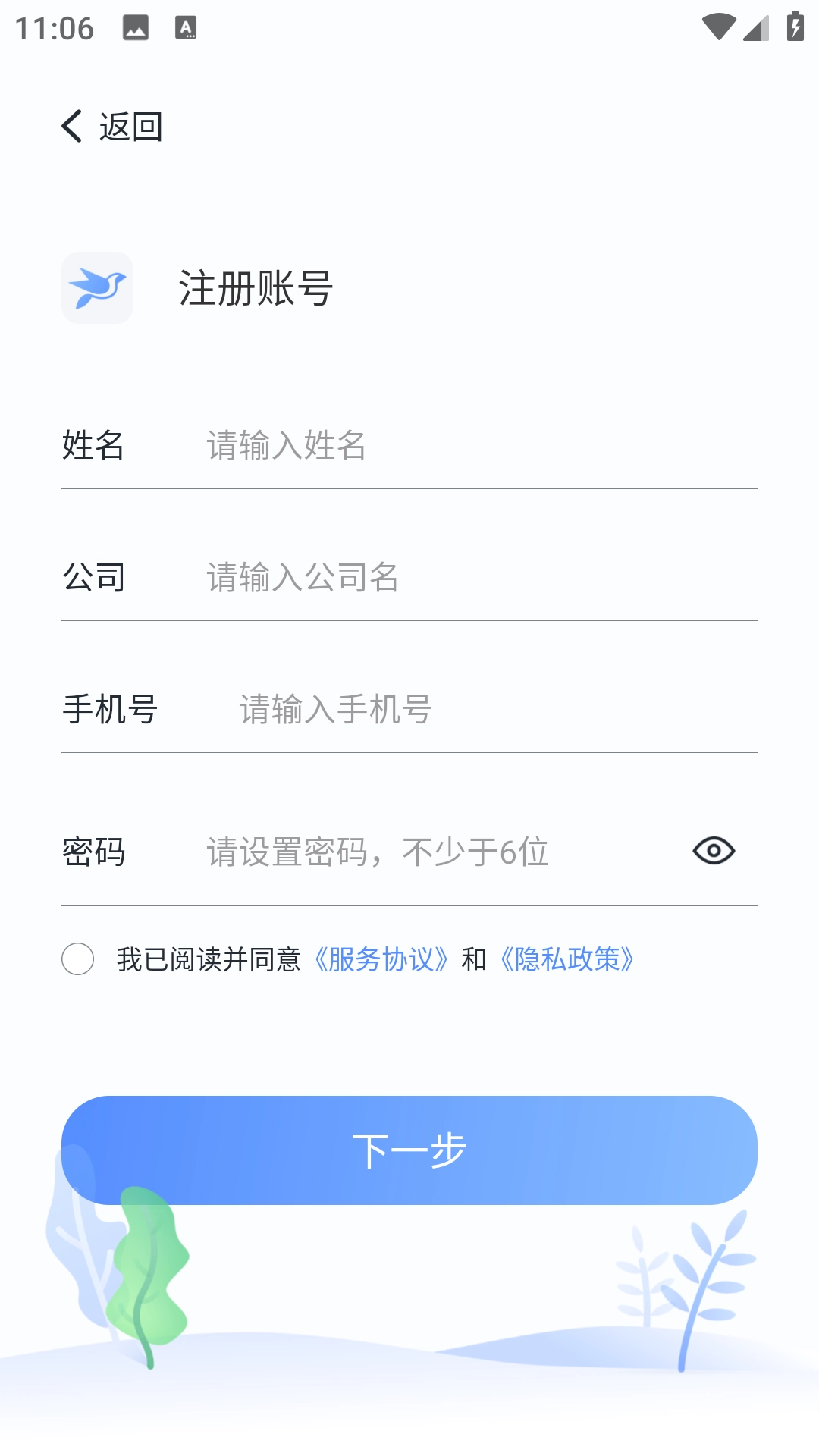
Task: Toggle password visibility eye icon
Action: 714,851
